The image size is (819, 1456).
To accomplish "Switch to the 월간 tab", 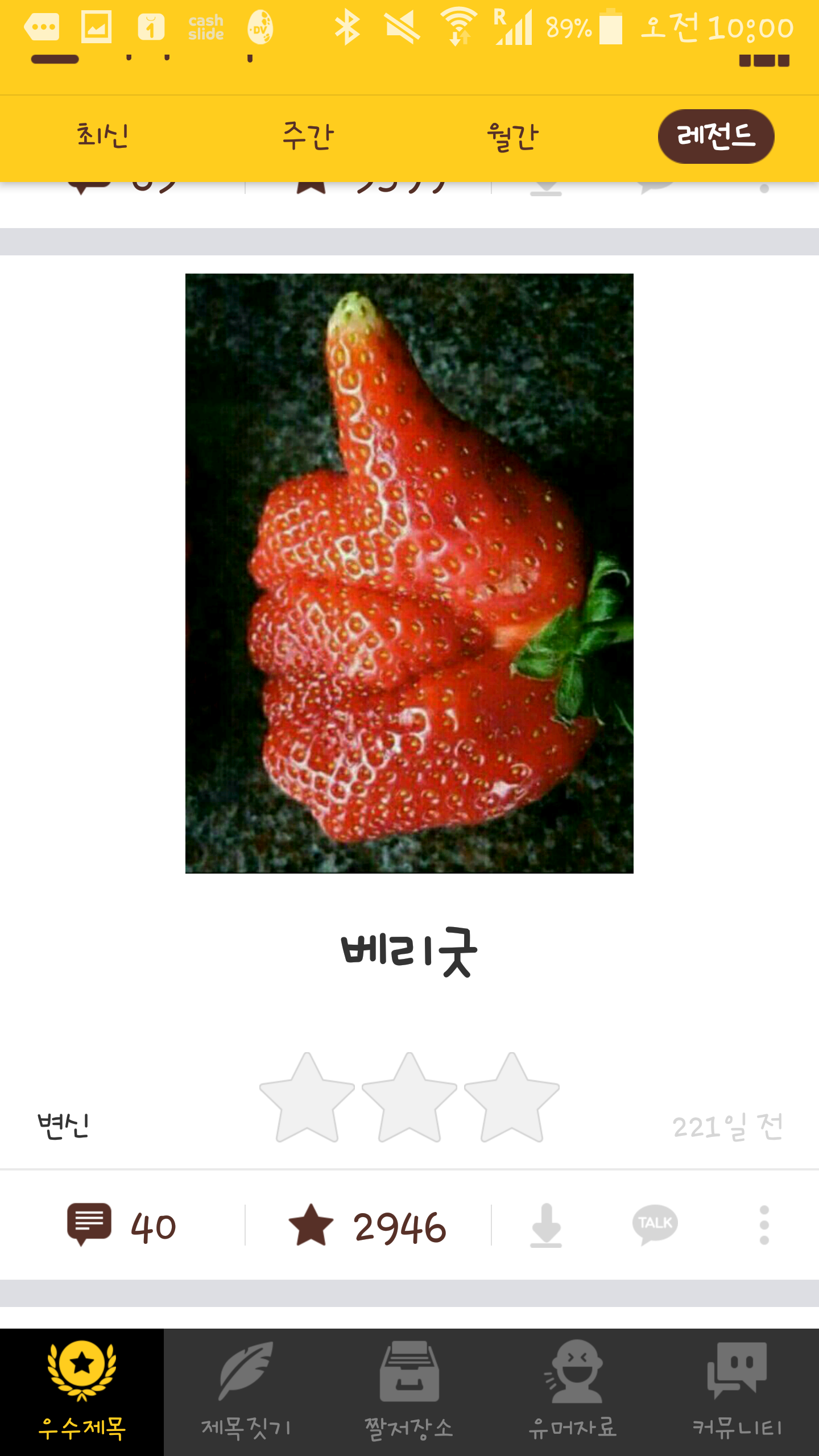I will point(512,136).
